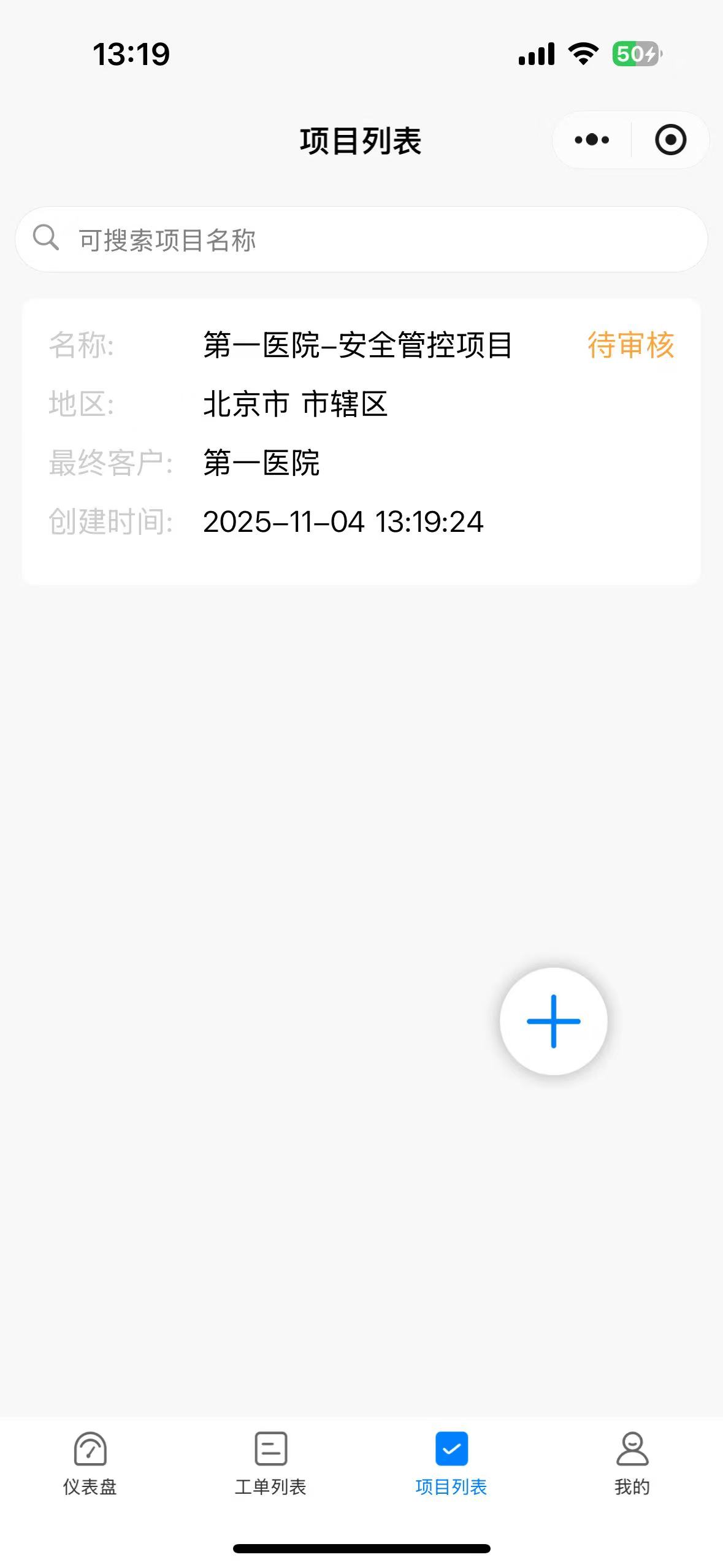723x1568 pixels.
Task: Select the 项目列表 tab
Action: point(451,1463)
